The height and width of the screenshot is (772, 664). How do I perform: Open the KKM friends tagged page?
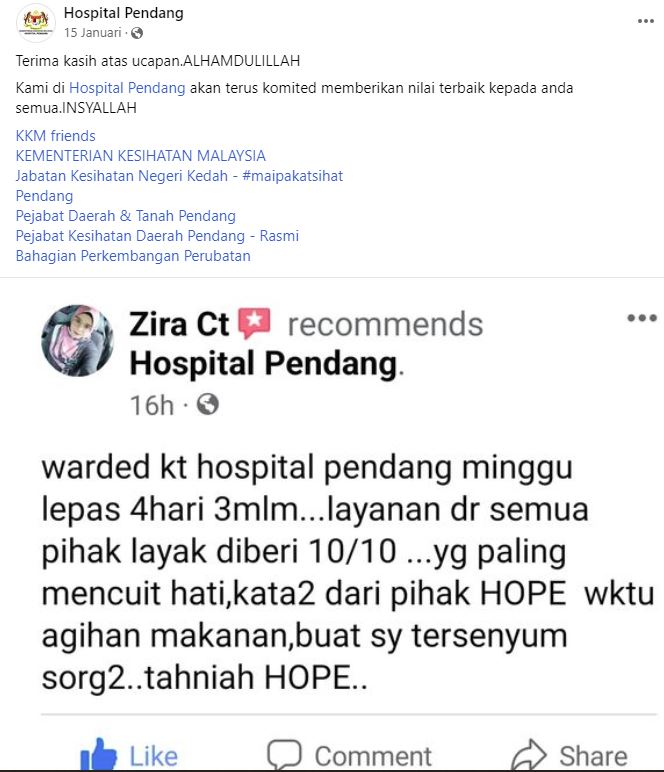click(x=56, y=136)
